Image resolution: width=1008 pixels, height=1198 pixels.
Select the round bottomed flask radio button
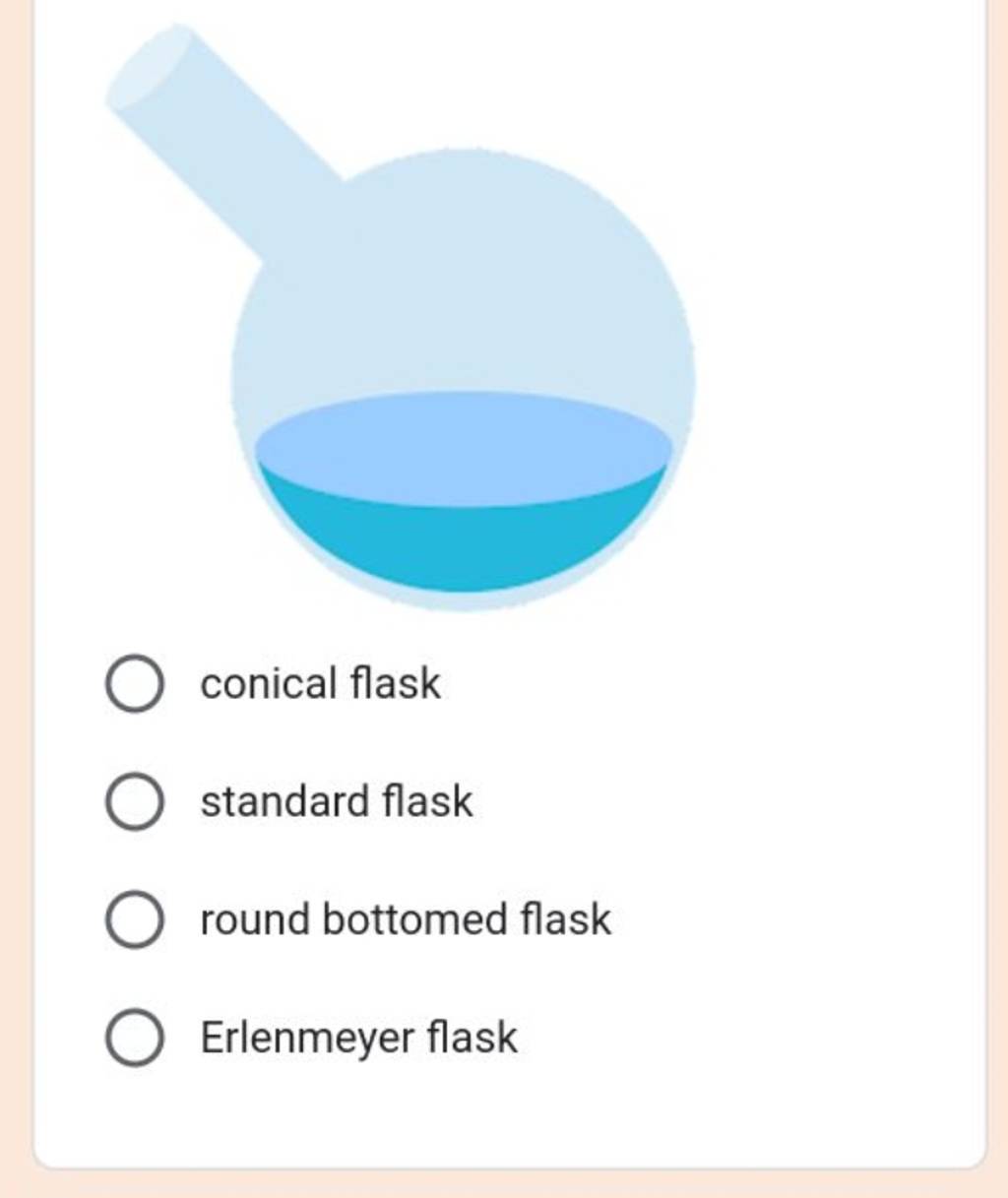pos(136,919)
